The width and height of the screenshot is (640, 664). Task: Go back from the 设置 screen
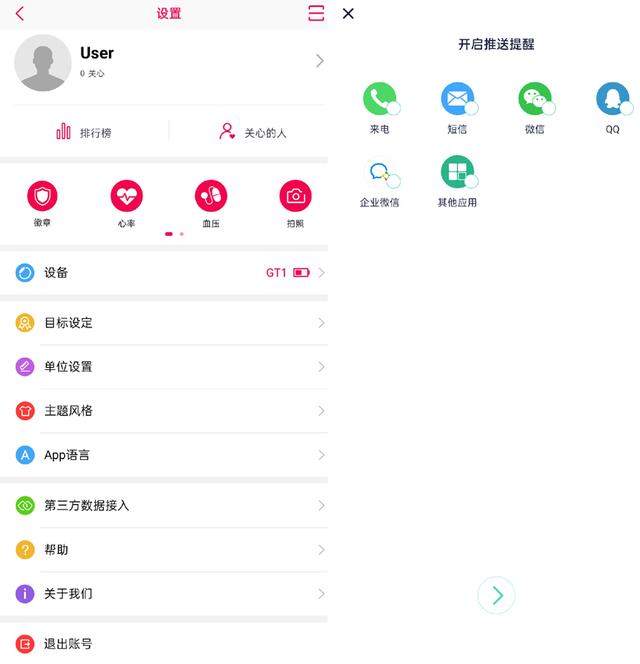[x=20, y=14]
